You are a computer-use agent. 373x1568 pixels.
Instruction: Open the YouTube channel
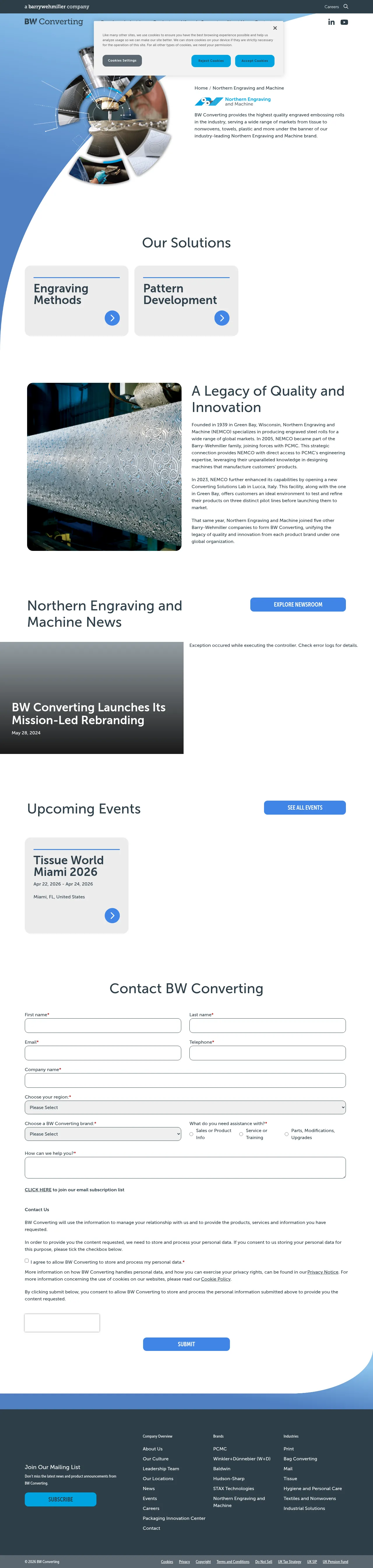(x=344, y=22)
